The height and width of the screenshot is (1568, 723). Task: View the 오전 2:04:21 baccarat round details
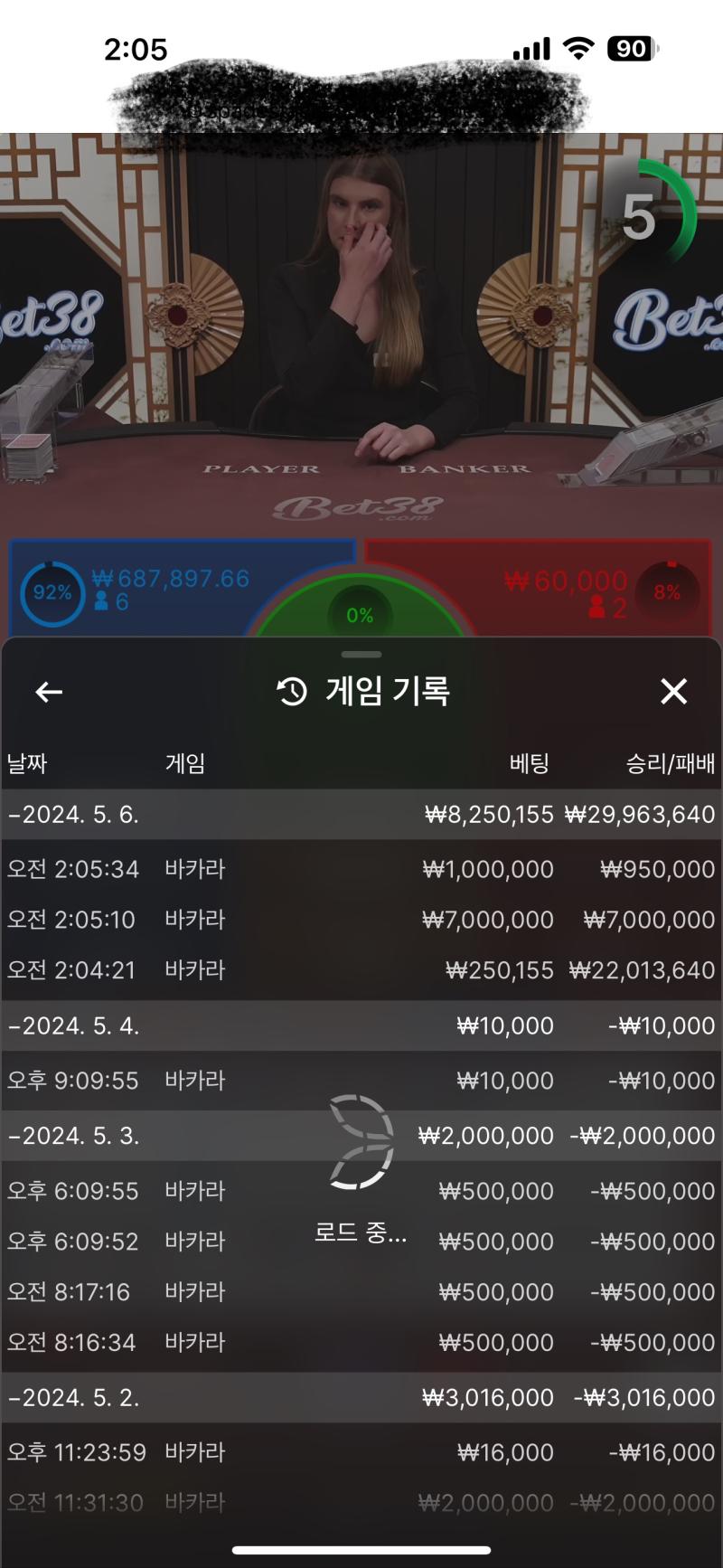click(x=361, y=970)
